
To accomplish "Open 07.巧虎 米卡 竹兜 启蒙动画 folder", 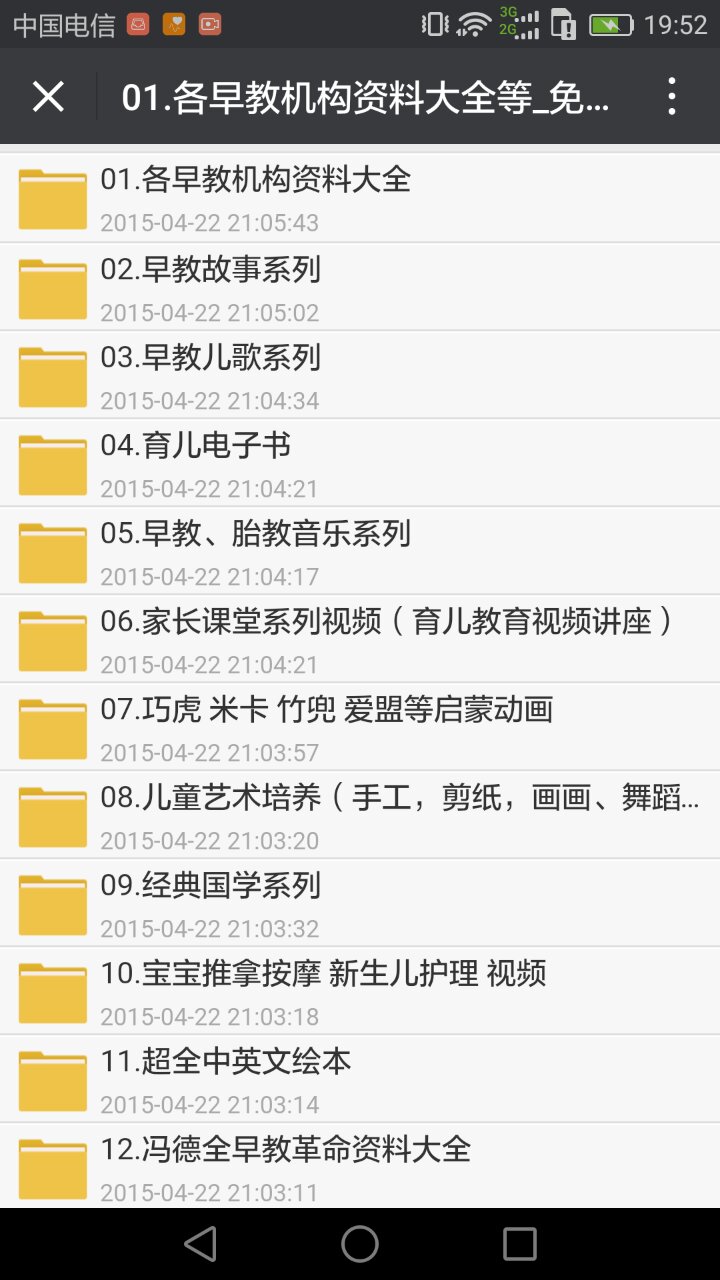I will [360, 727].
